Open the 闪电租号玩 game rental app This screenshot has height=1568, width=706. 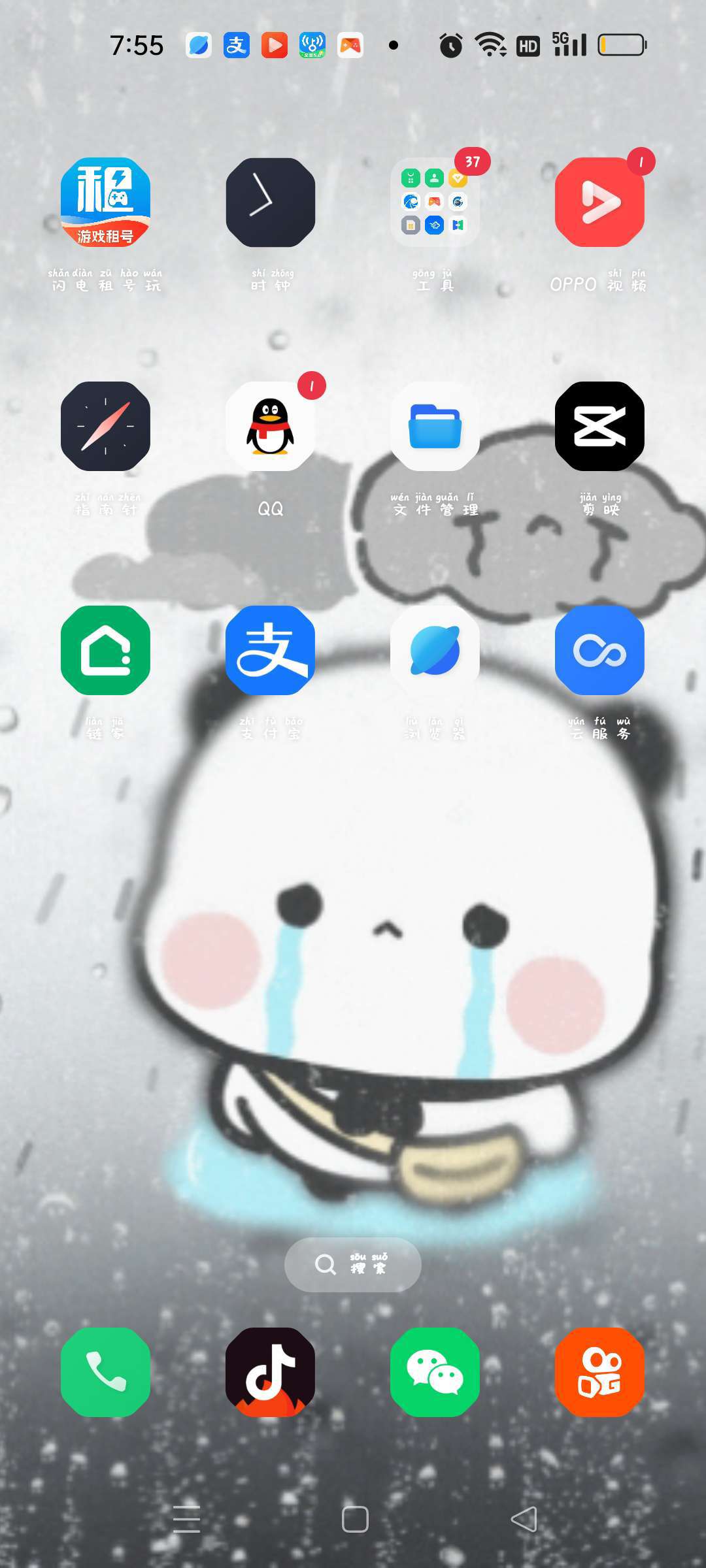coord(105,203)
